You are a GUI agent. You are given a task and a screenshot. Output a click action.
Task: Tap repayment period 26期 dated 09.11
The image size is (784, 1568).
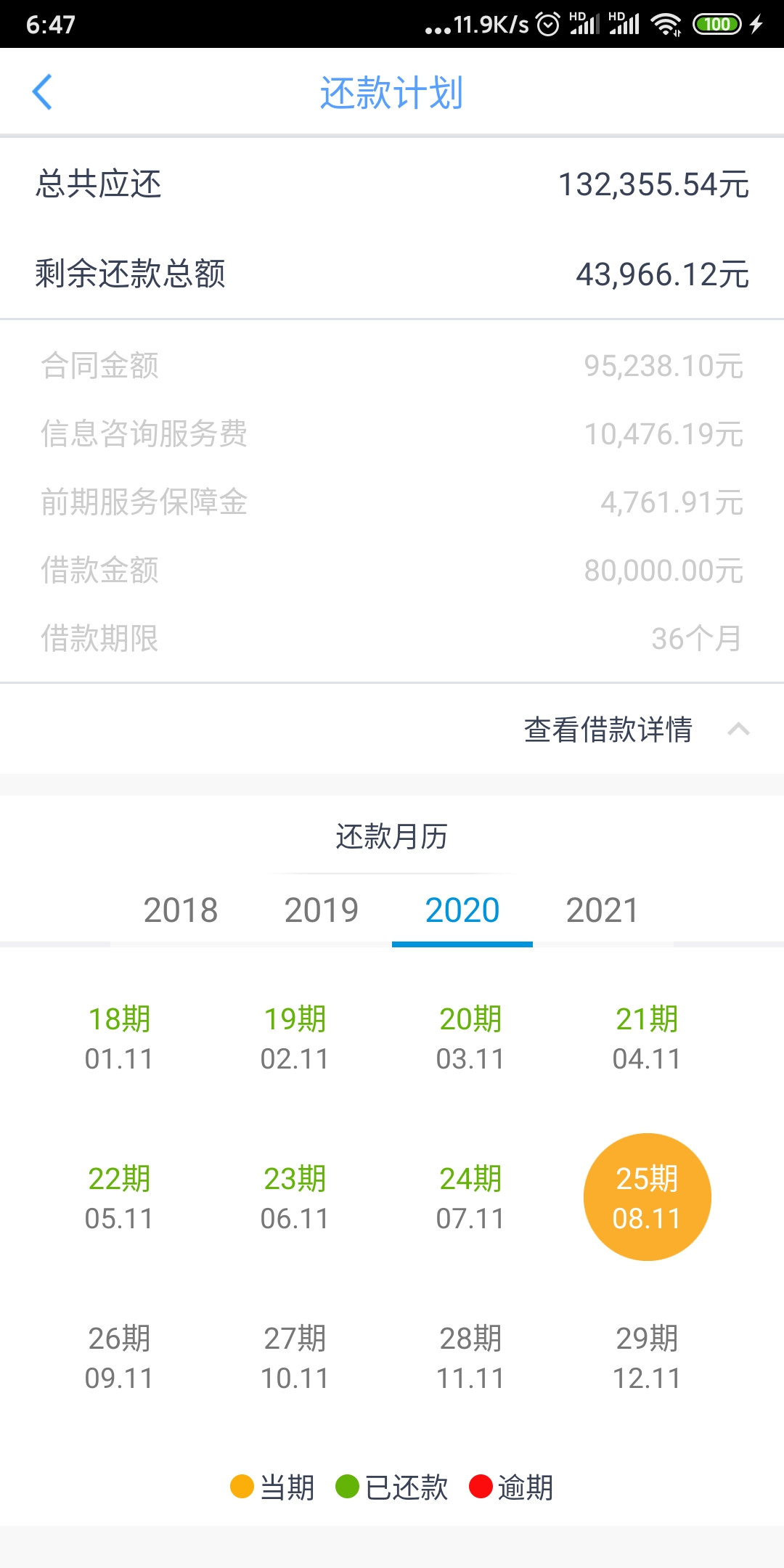119,1357
